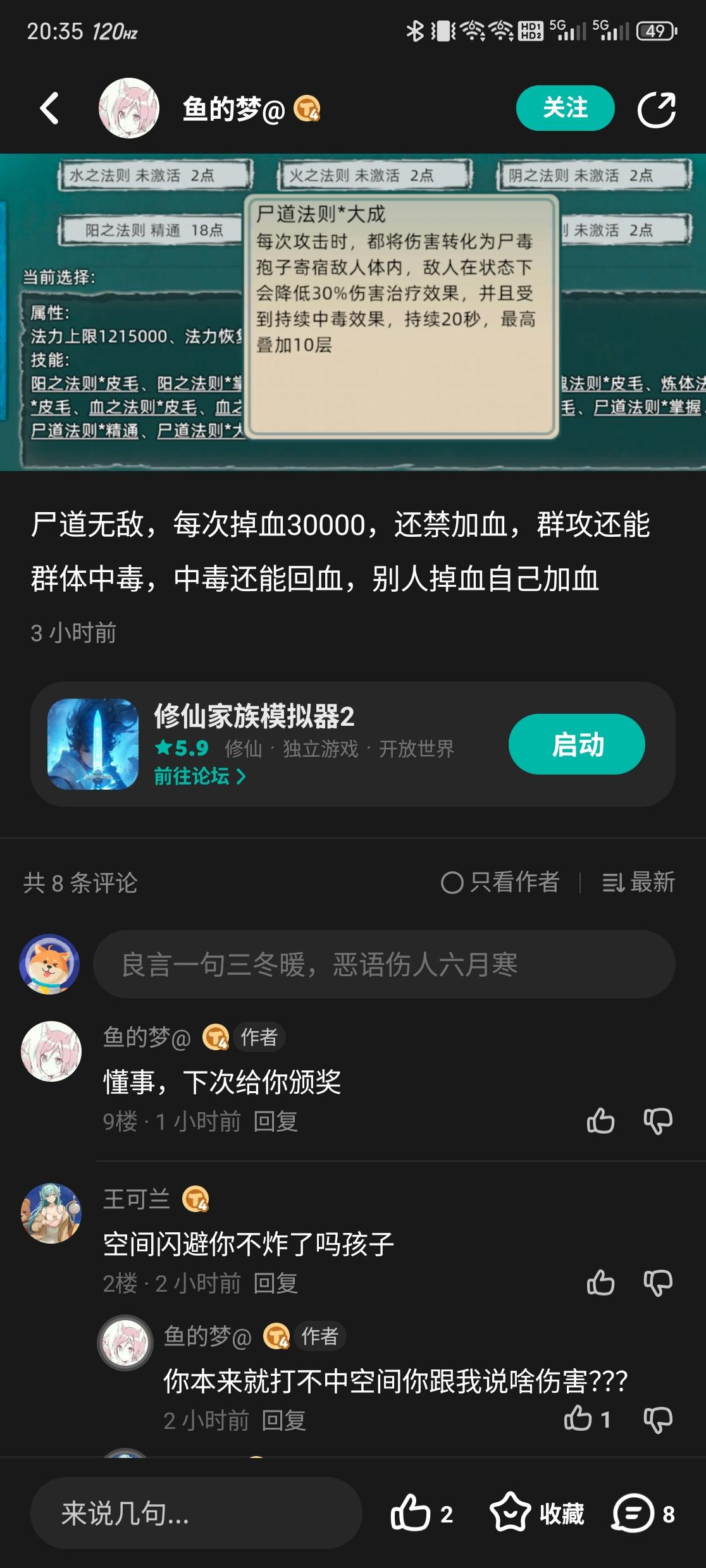Tap the T4 badge next to 鱼的梦@
This screenshot has width=706, height=1568.
[x=308, y=109]
